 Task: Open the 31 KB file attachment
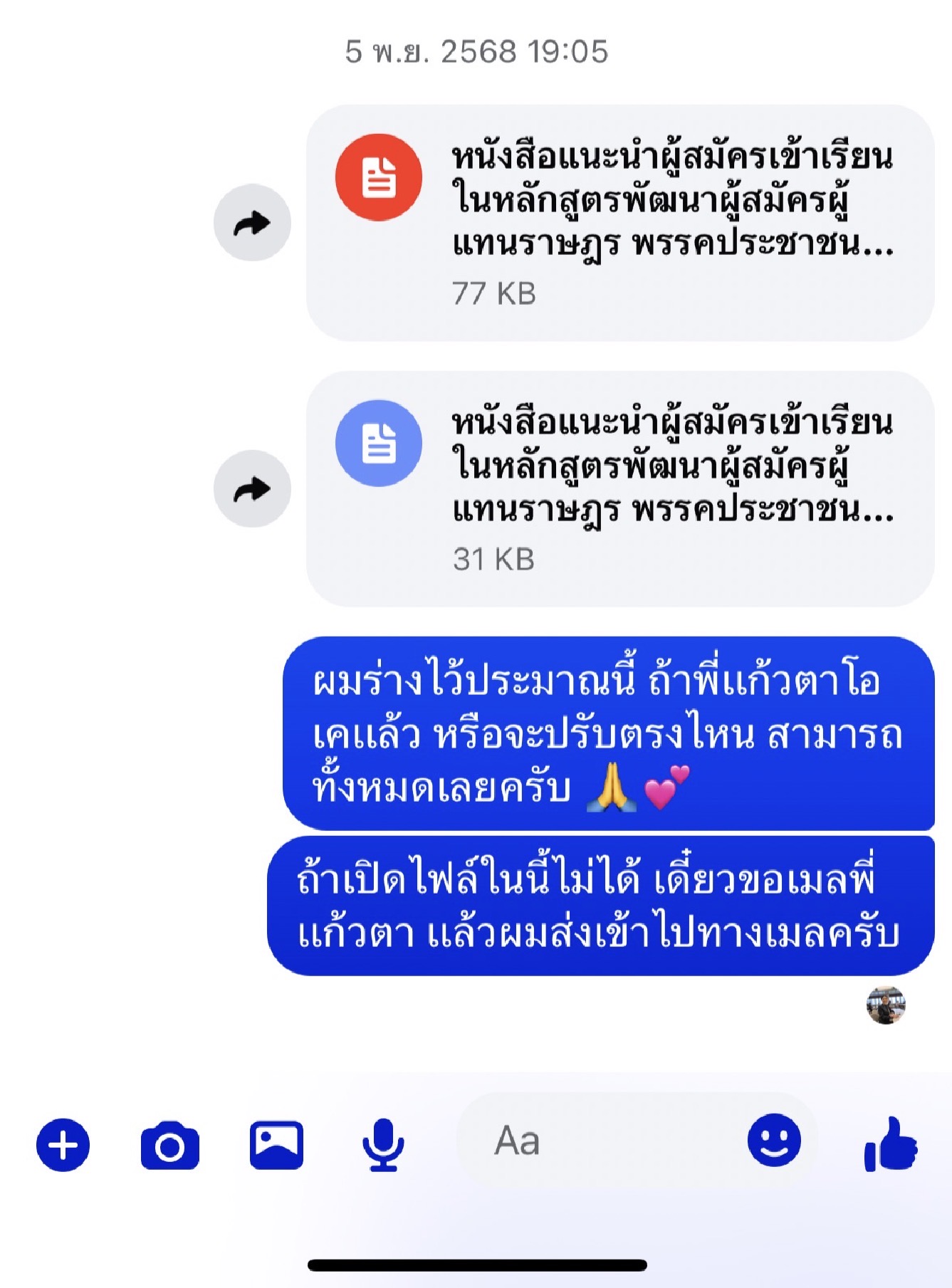click(619, 488)
